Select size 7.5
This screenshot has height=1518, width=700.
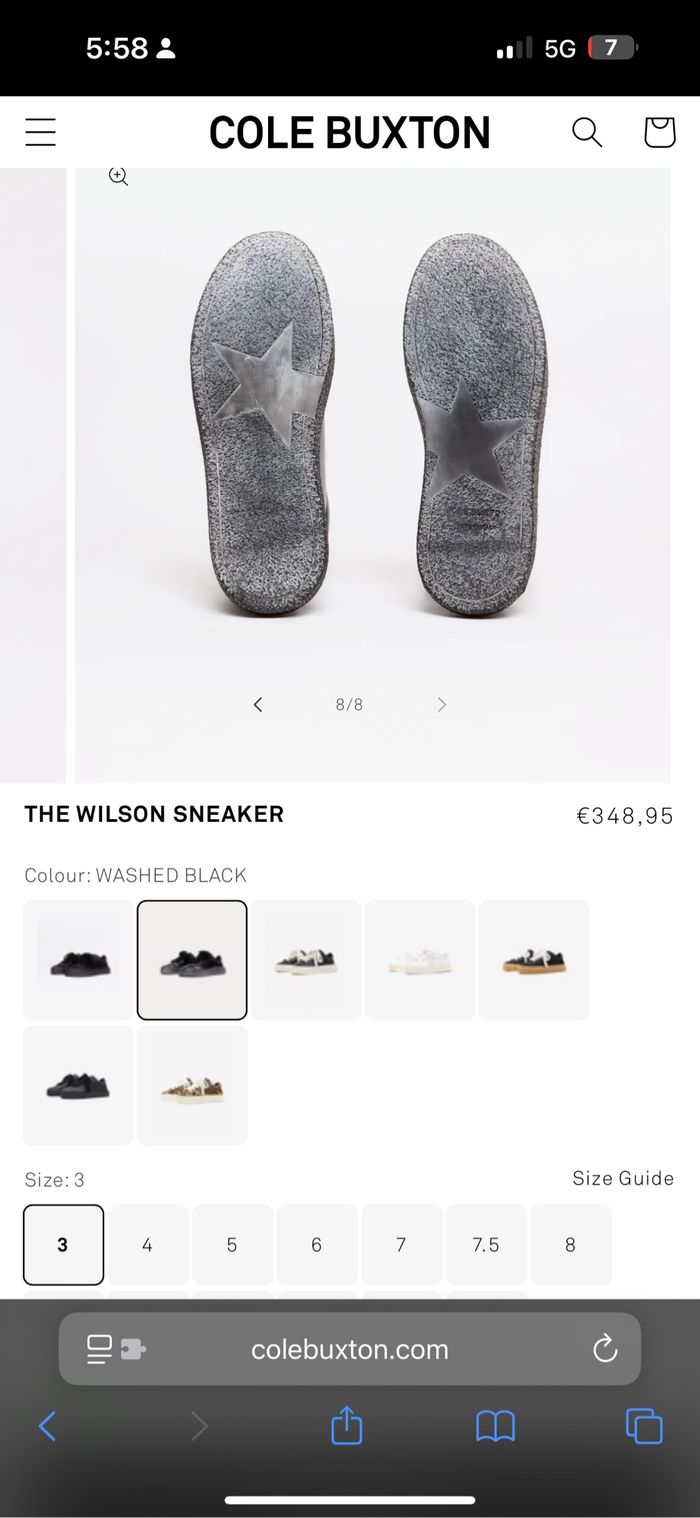486,1245
